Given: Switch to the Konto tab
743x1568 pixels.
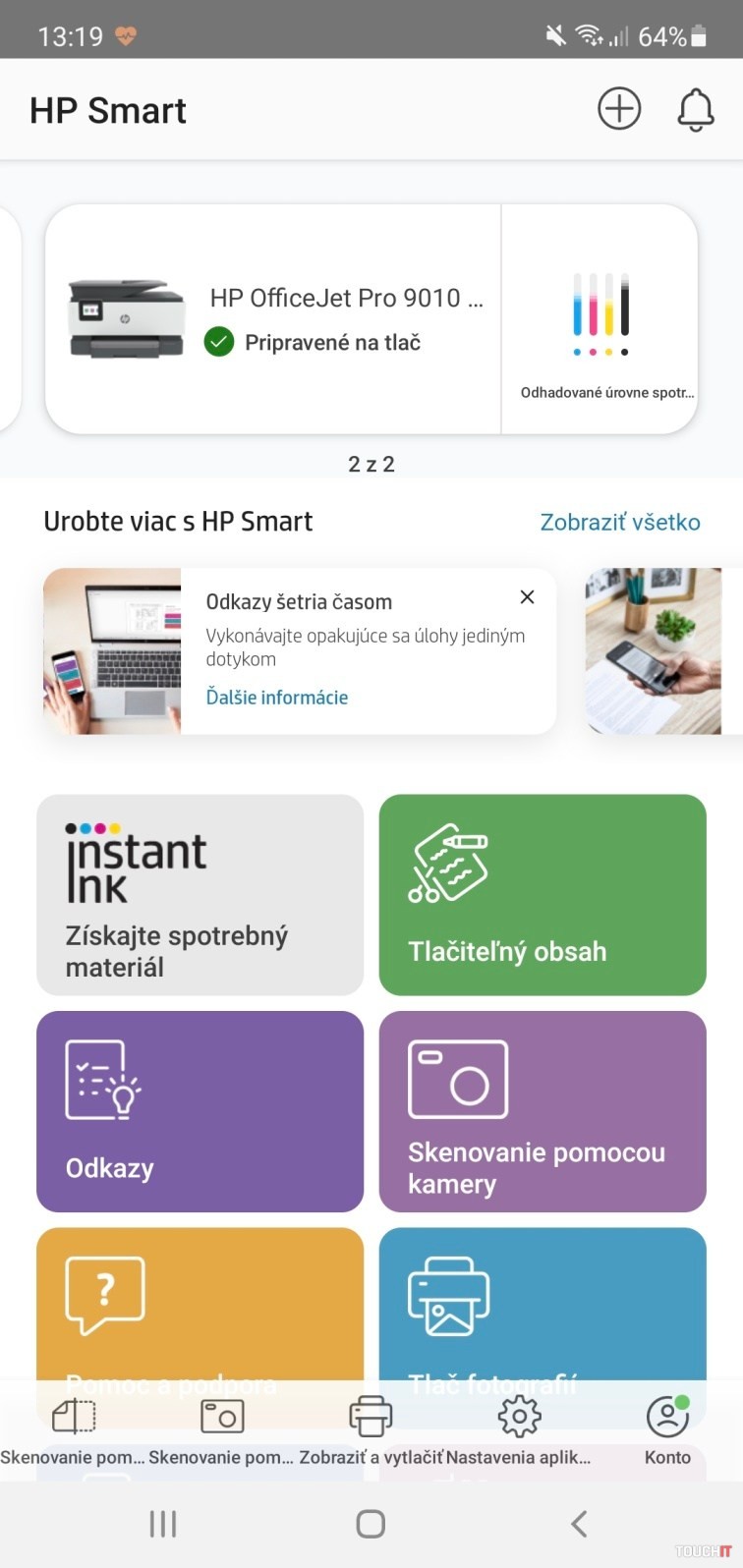Looking at the screenshot, I should [667, 1430].
